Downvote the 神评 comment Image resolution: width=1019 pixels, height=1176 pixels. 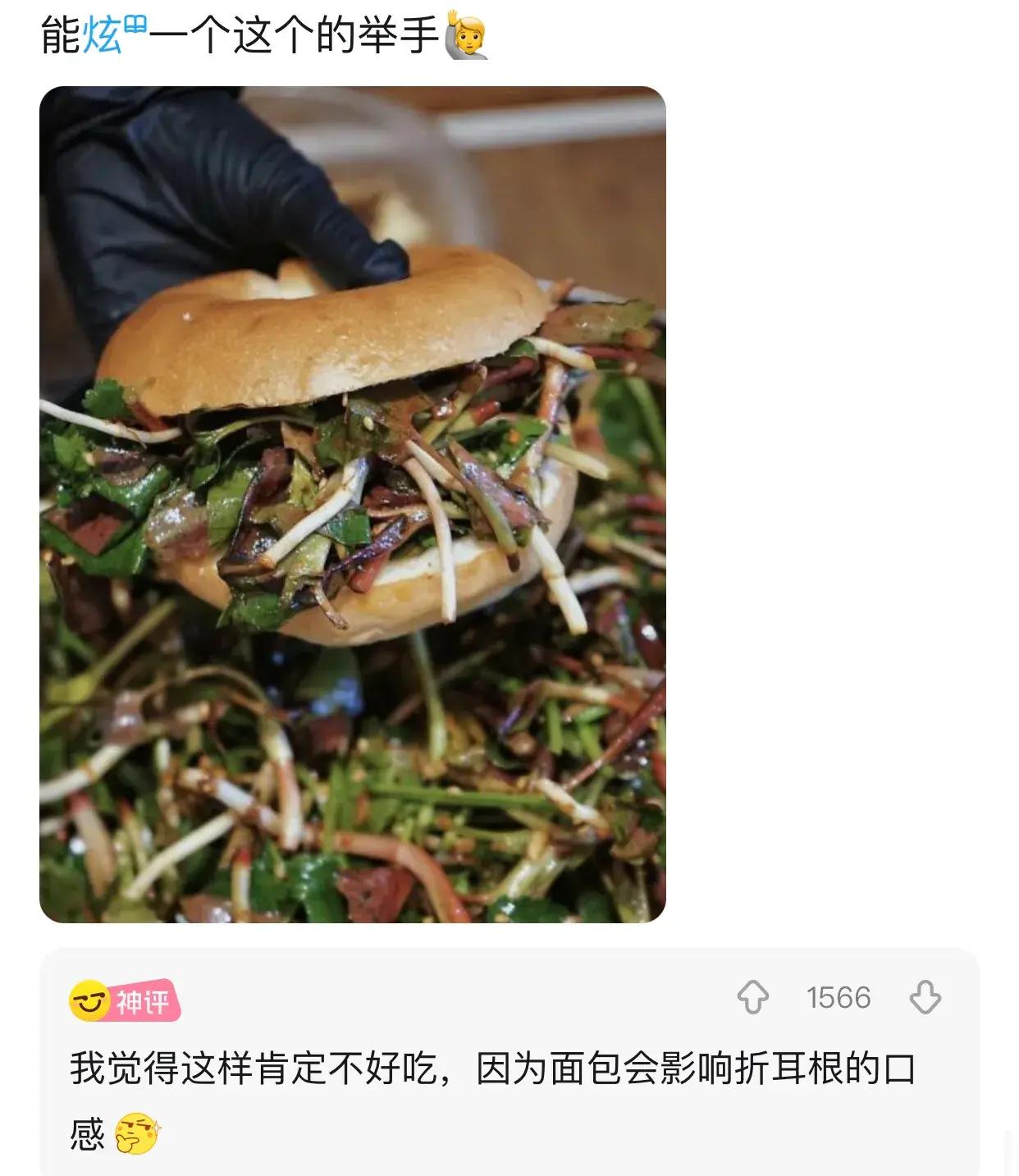(x=925, y=997)
